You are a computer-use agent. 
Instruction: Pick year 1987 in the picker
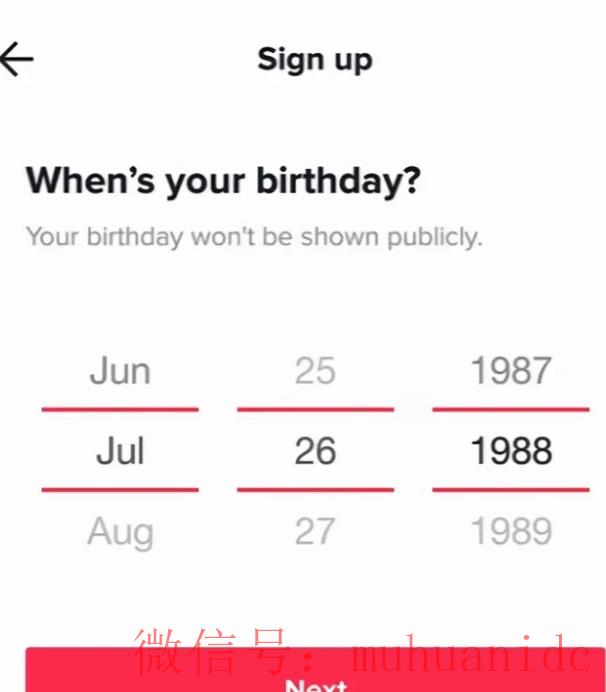click(x=511, y=371)
